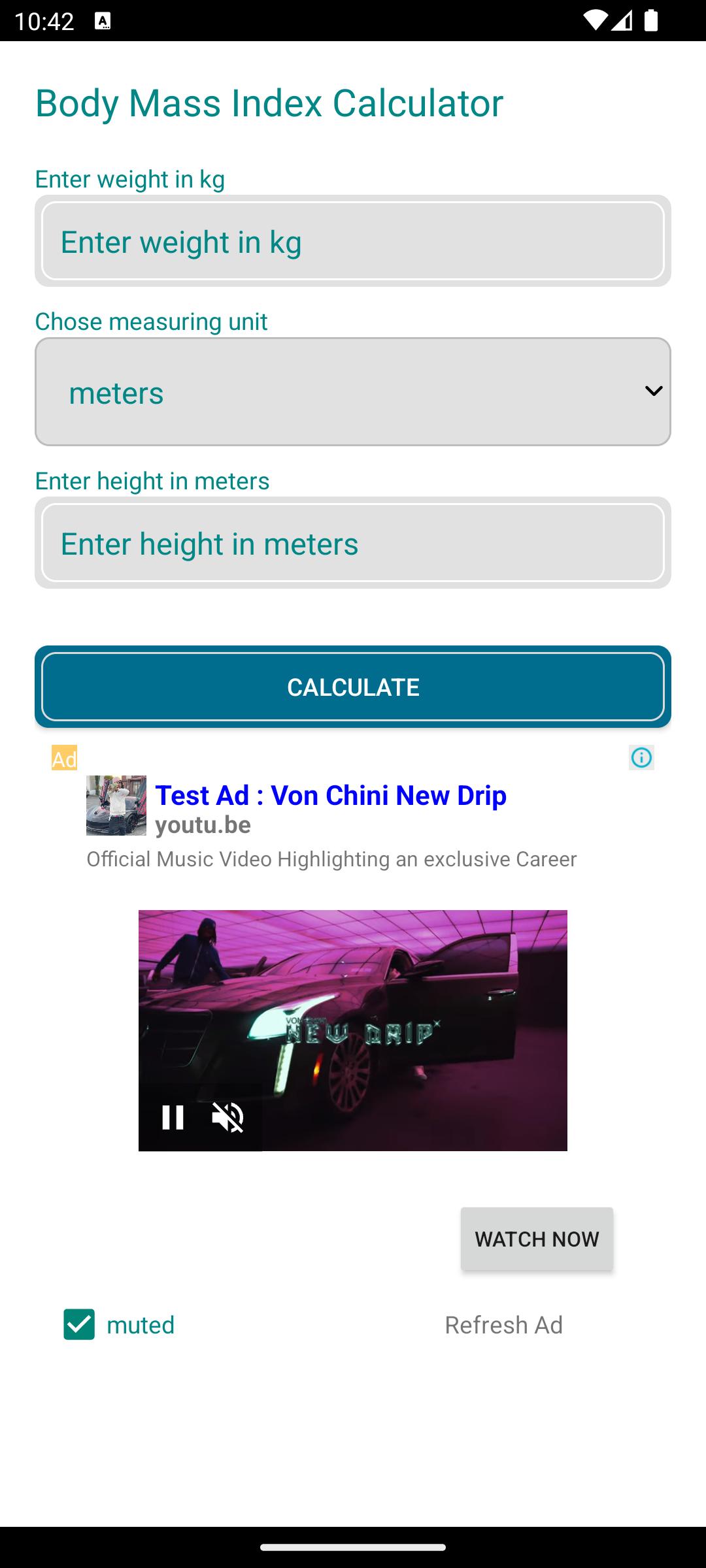The height and width of the screenshot is (1568, 706).
Task: Pause the ad video
Action: tap(173, 1117)
